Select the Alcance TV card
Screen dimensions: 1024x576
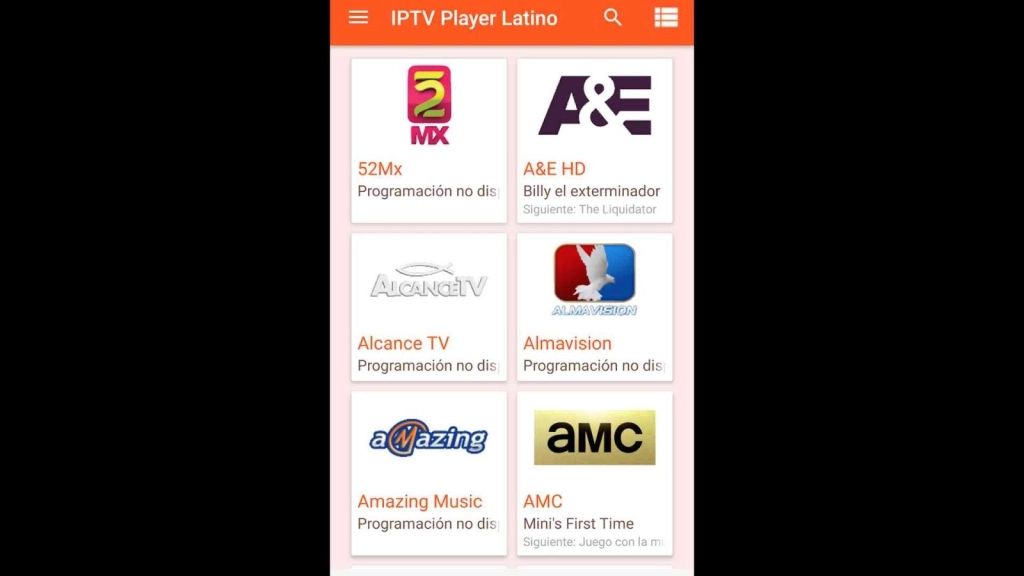429,306
